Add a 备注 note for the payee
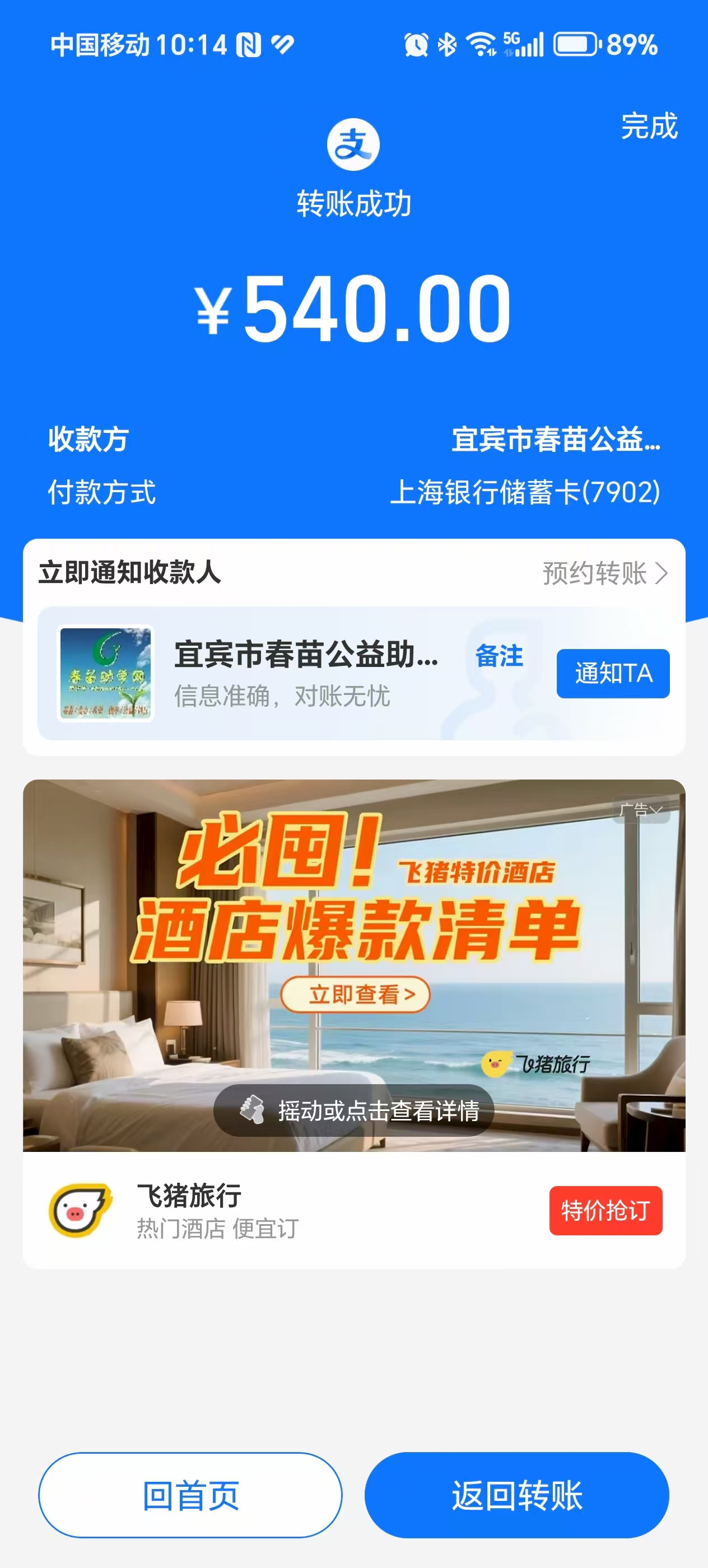Image resolution: width=708 pixels, height=1568 pixels. (499, 656)
